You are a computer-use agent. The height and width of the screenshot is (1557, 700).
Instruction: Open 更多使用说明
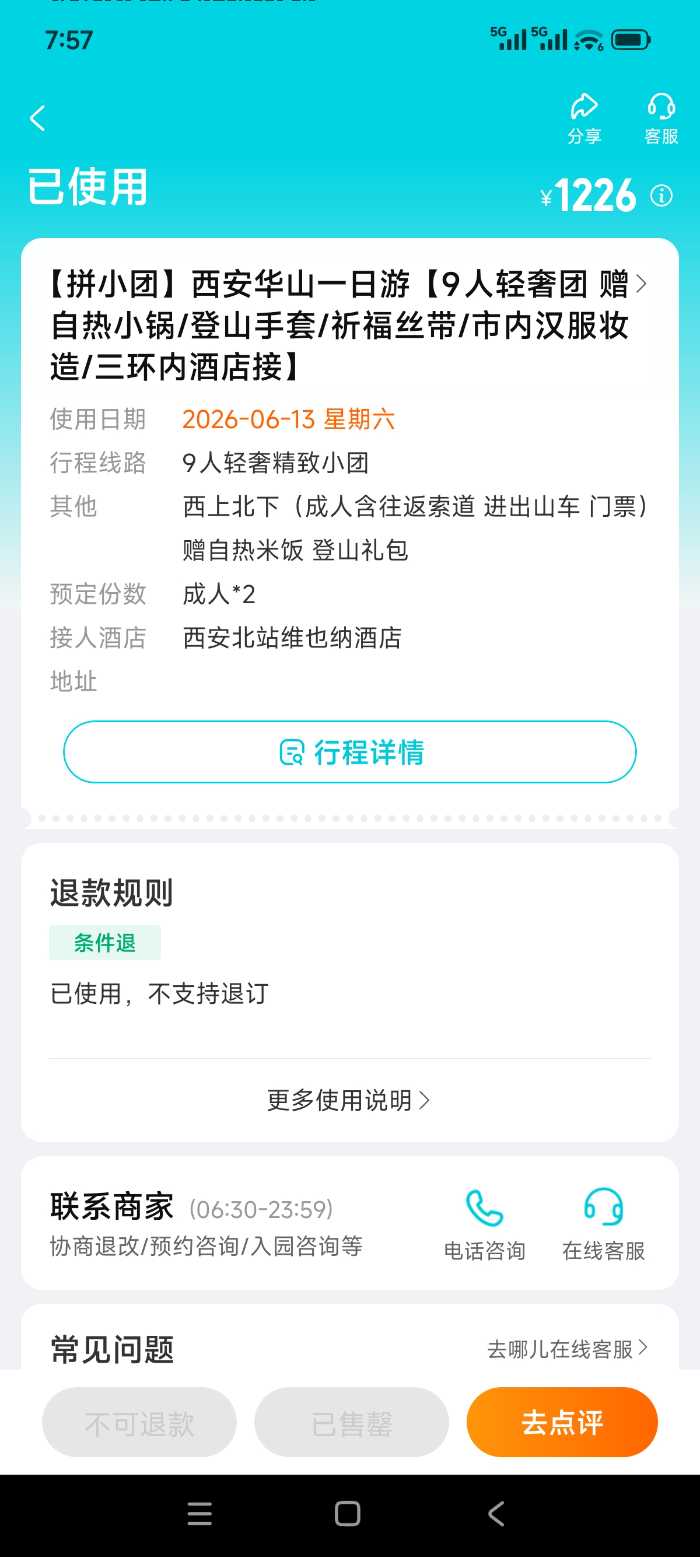349,1100
